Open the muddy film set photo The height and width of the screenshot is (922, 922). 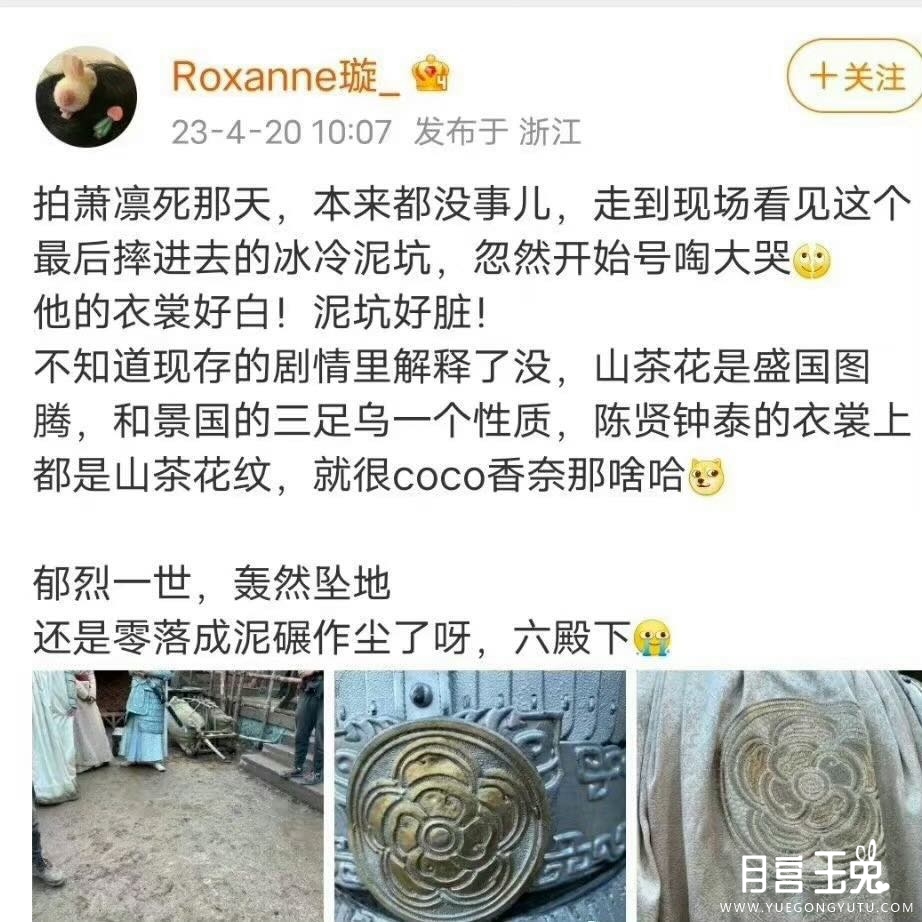(178, 795)
